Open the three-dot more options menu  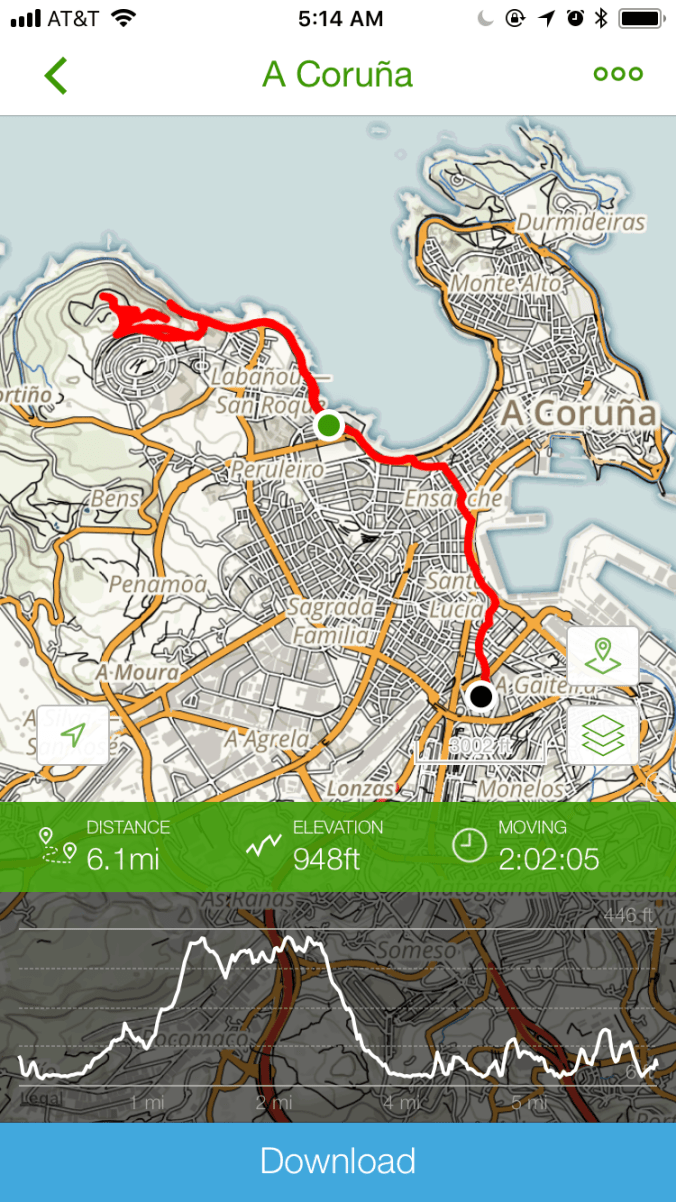click(617, 75)
